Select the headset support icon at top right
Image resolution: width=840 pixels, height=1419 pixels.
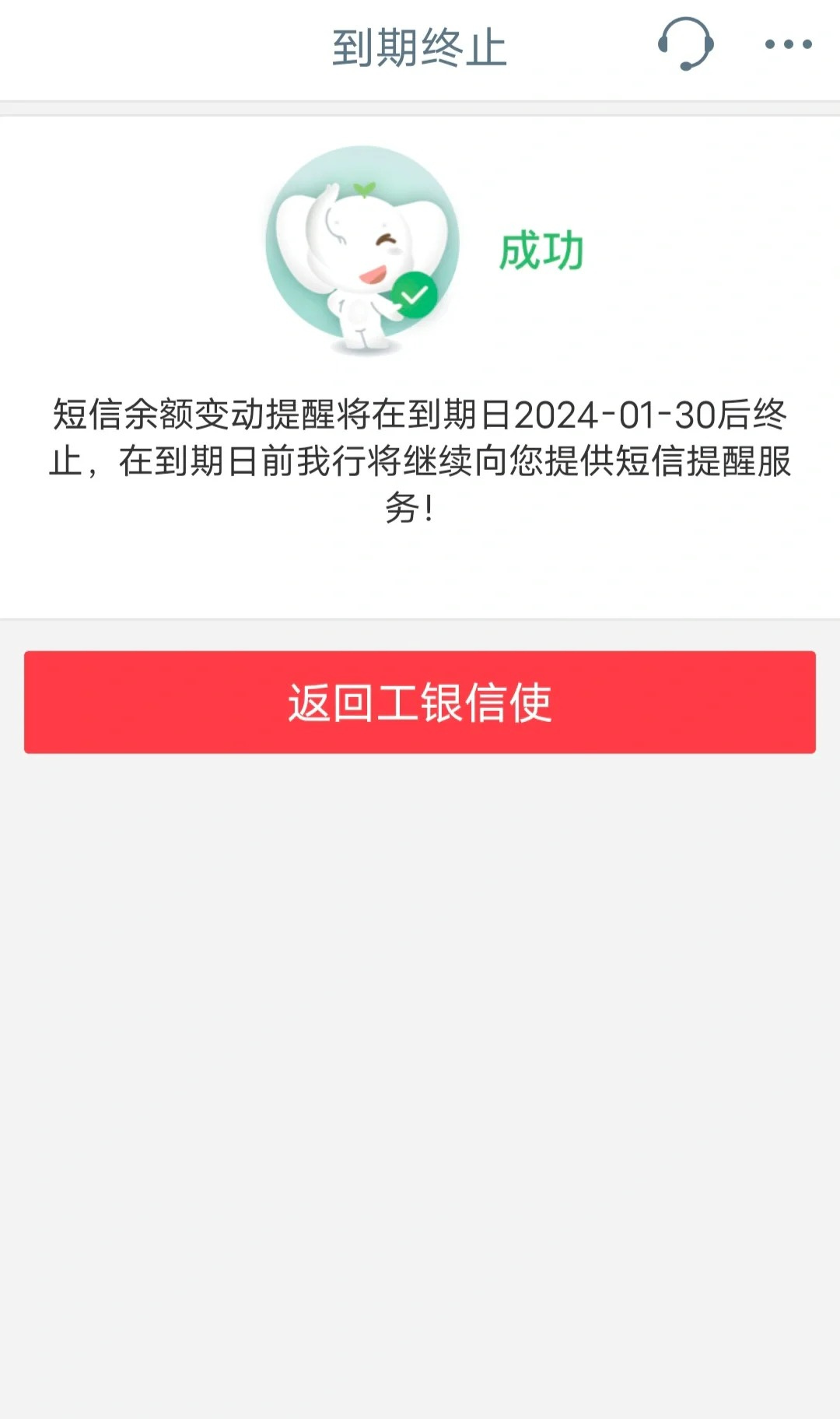point(688,44)
